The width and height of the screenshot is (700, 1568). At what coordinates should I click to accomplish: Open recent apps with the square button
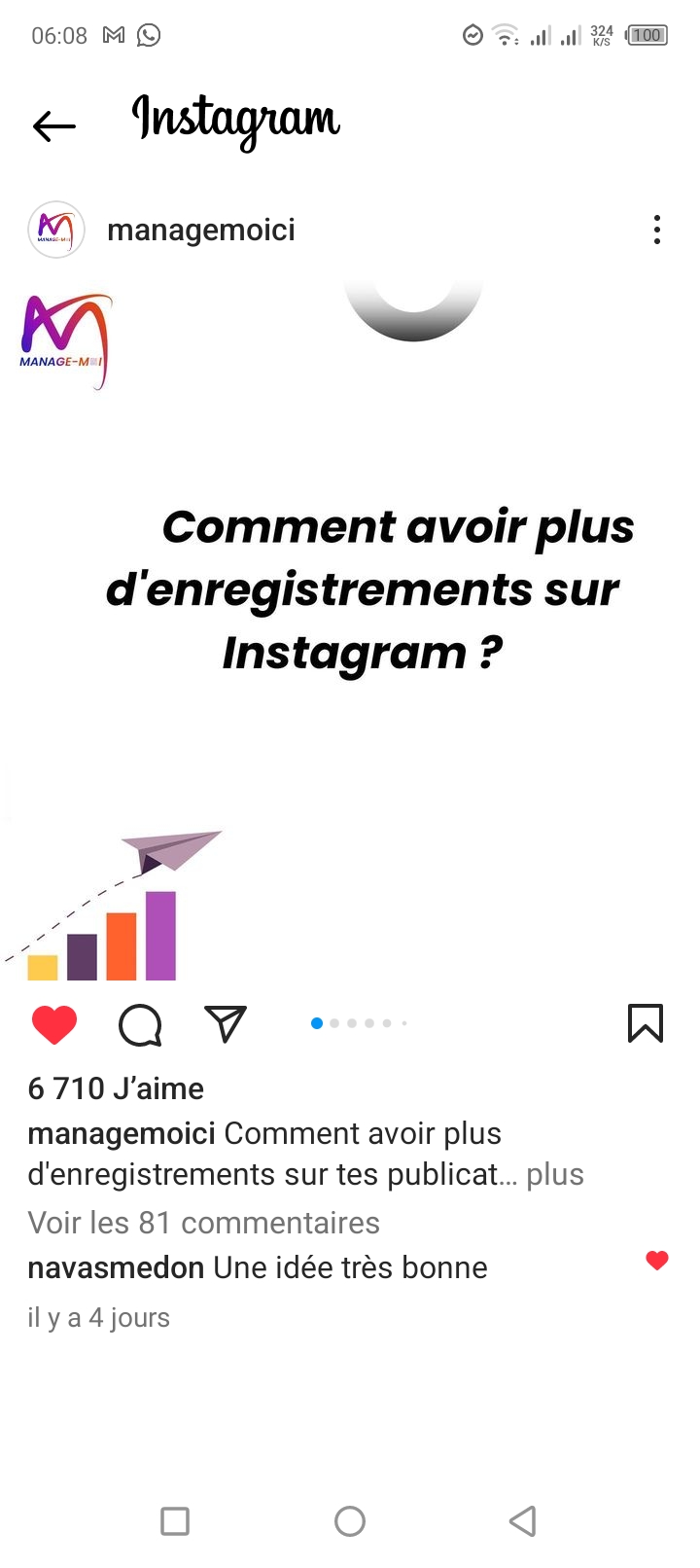(x=175, y=1521)
